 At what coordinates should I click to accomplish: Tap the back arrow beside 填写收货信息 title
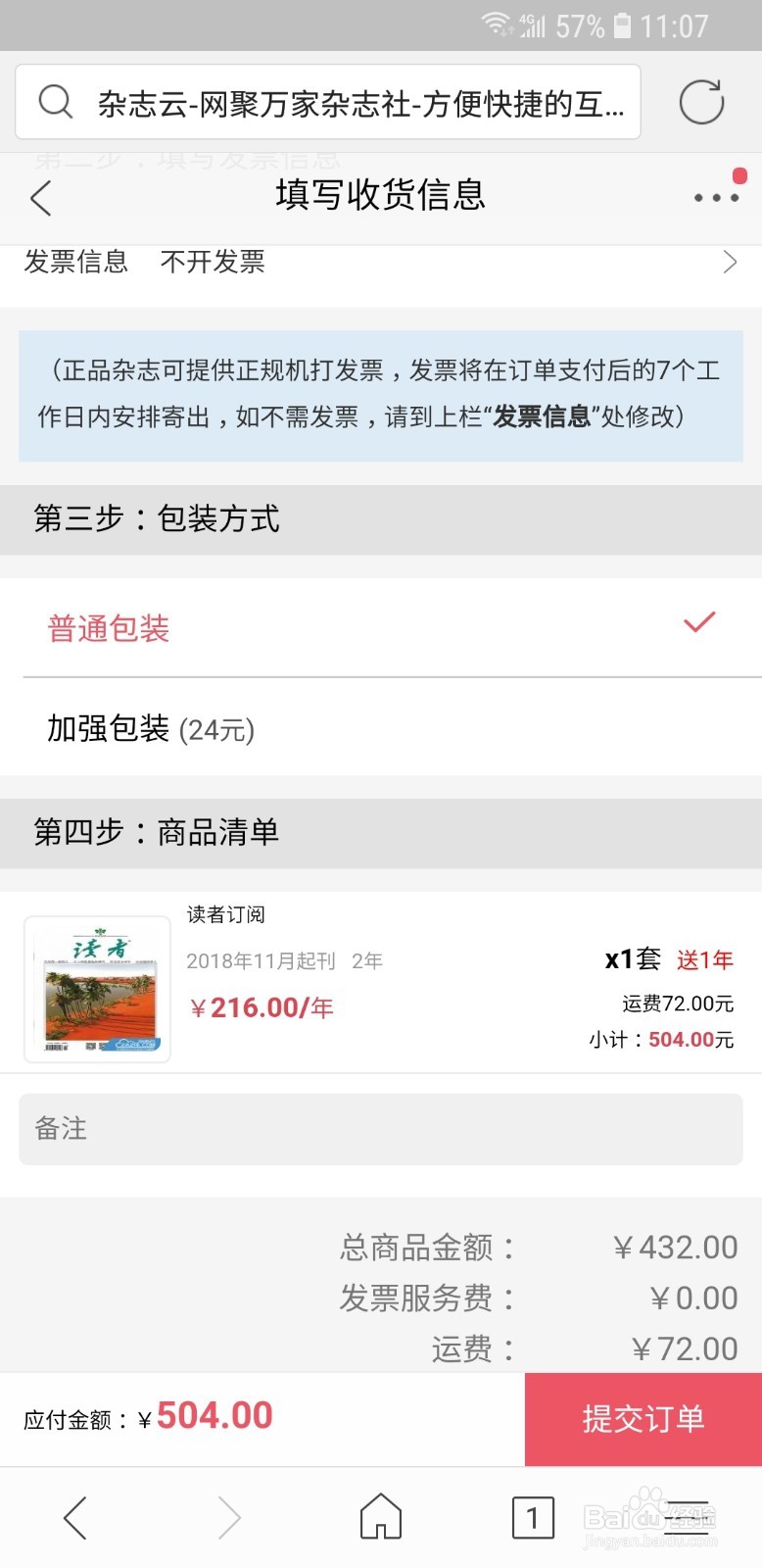[39, 197]
